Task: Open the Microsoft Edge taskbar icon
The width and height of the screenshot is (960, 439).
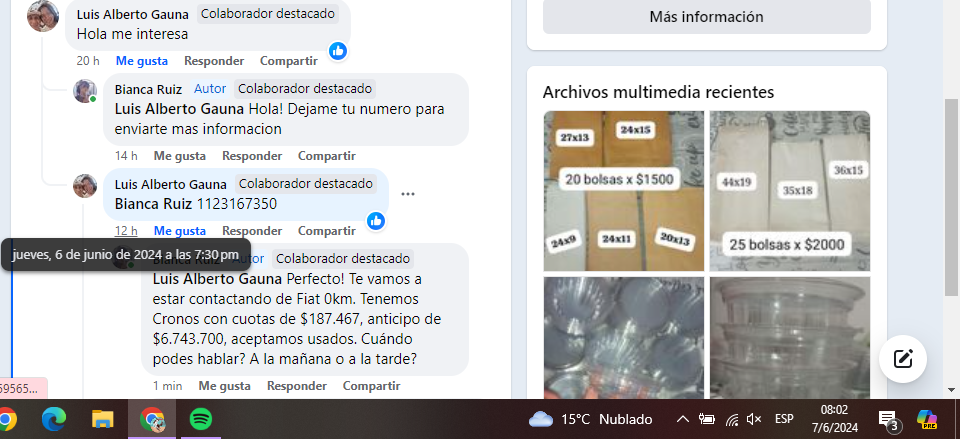Action: pyautogui.click(x=54, y=419)
